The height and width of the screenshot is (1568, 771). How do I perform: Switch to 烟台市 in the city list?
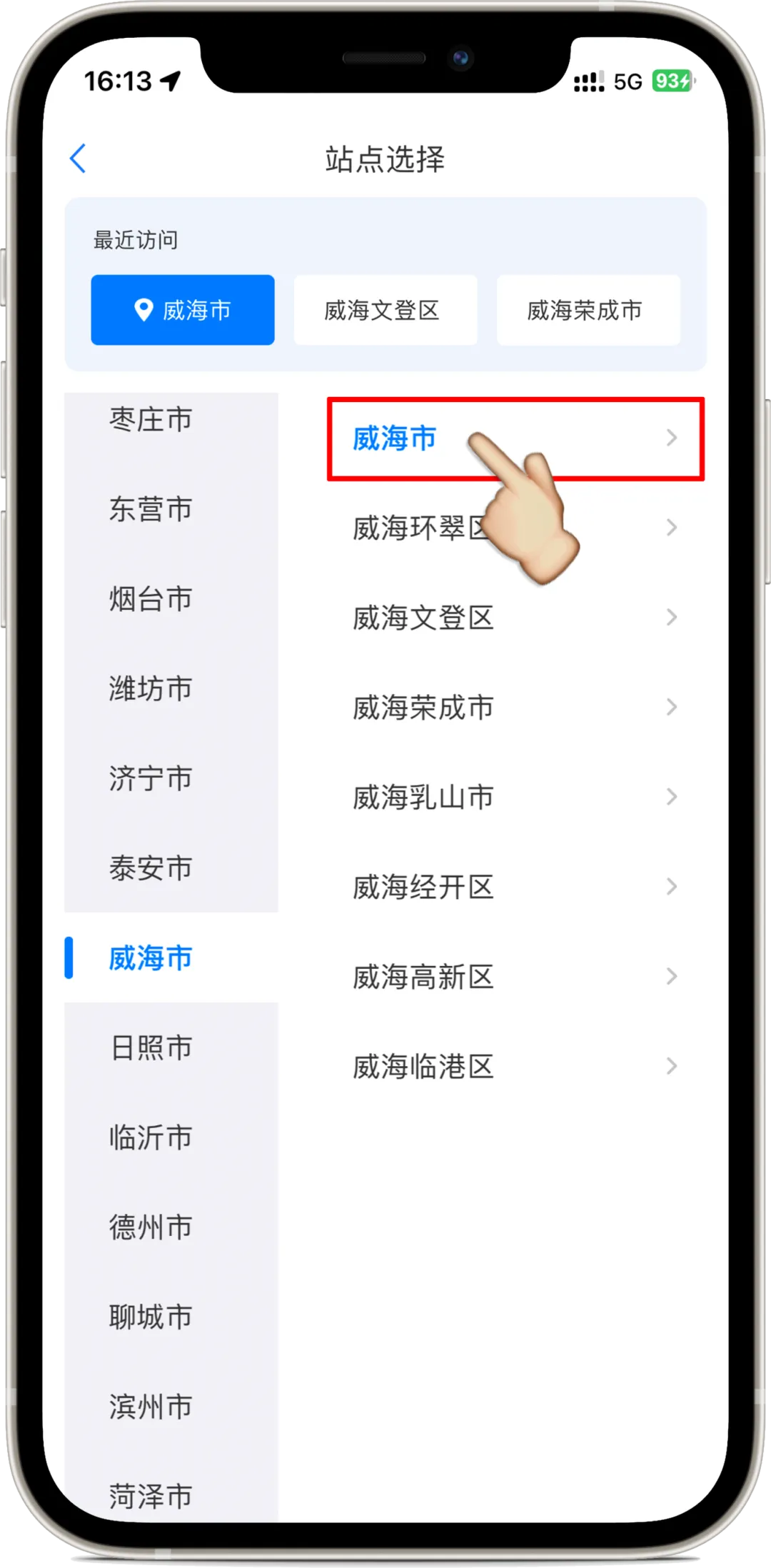tap(151, 599)
